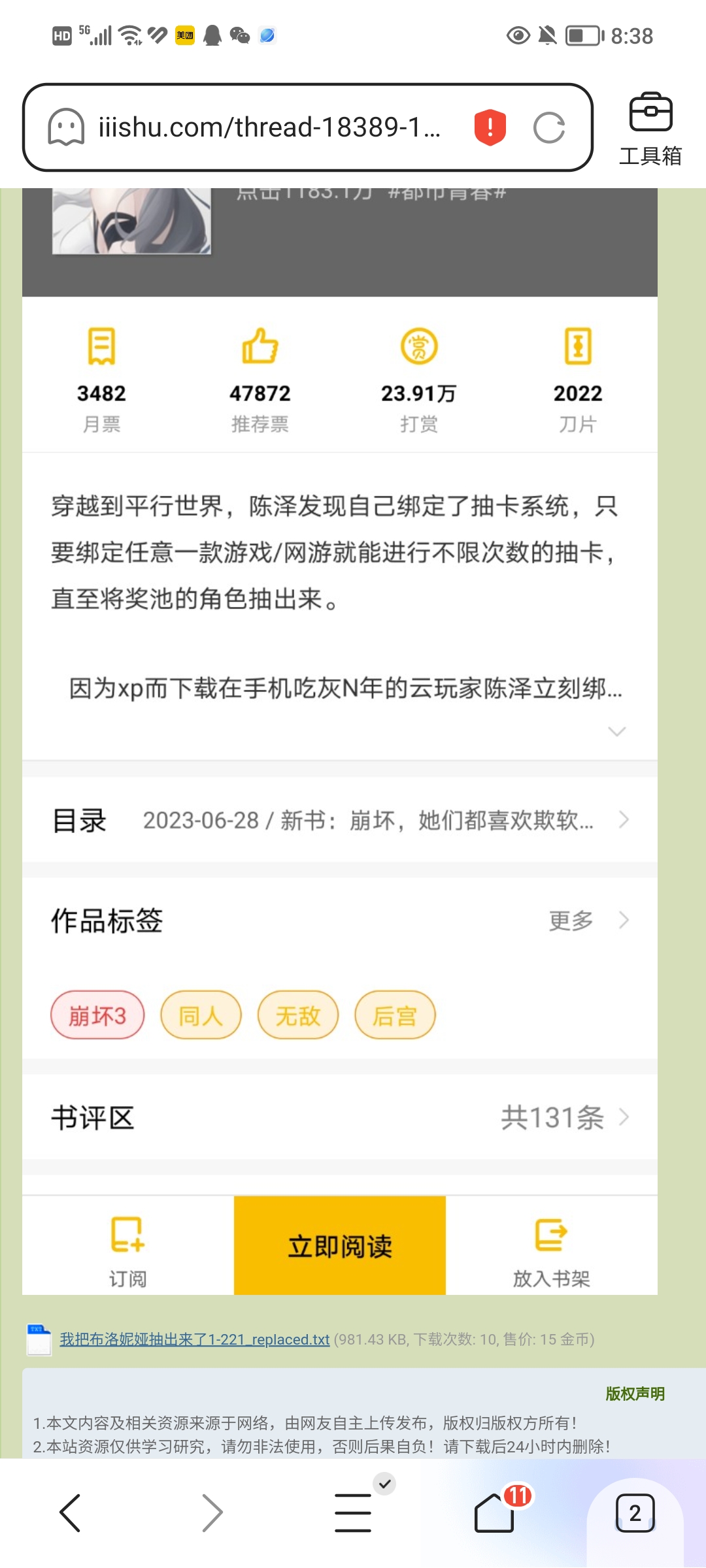Select the 崩坏3 tag
This screenshot has height=1568, width=706.
pos(97,1015)
